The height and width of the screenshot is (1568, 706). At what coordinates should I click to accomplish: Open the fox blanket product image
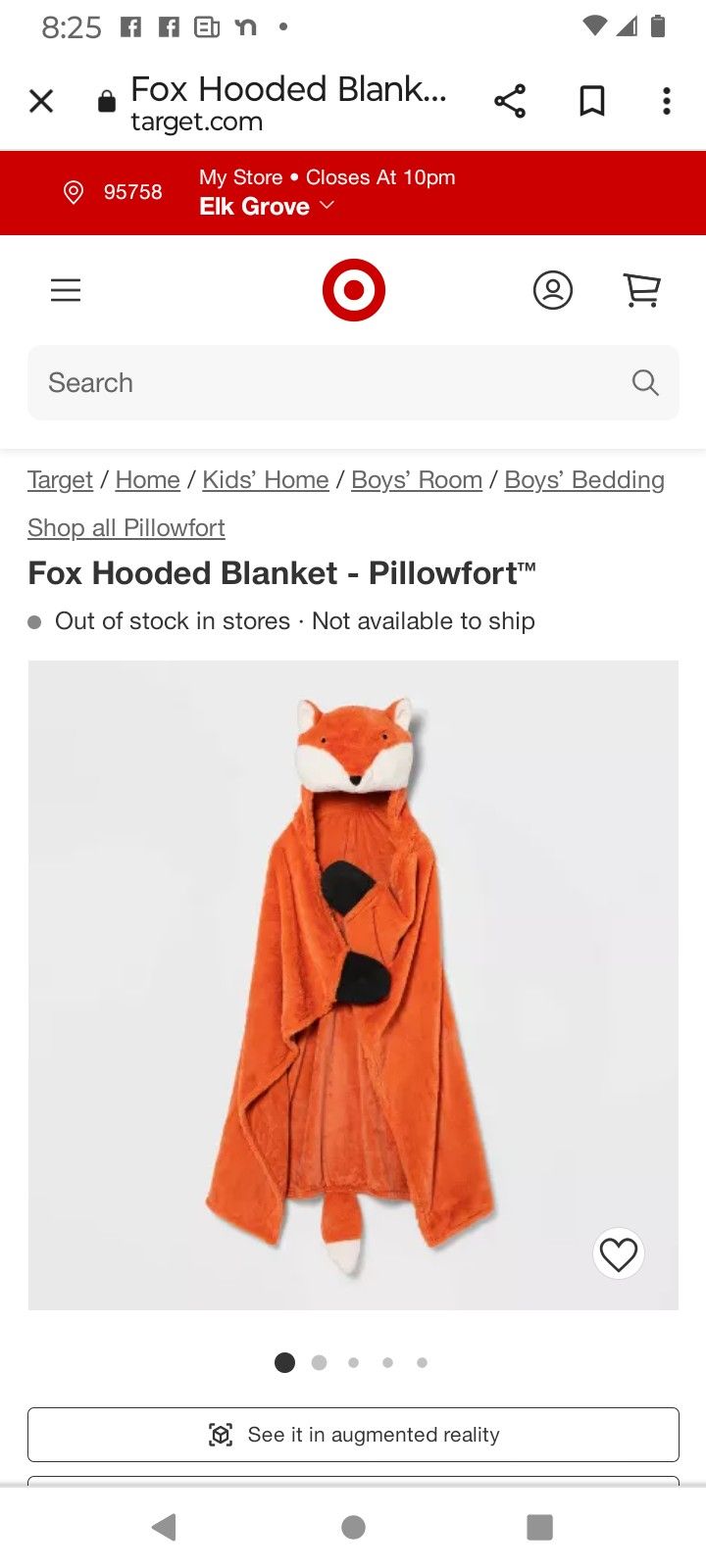pos(353,985)
